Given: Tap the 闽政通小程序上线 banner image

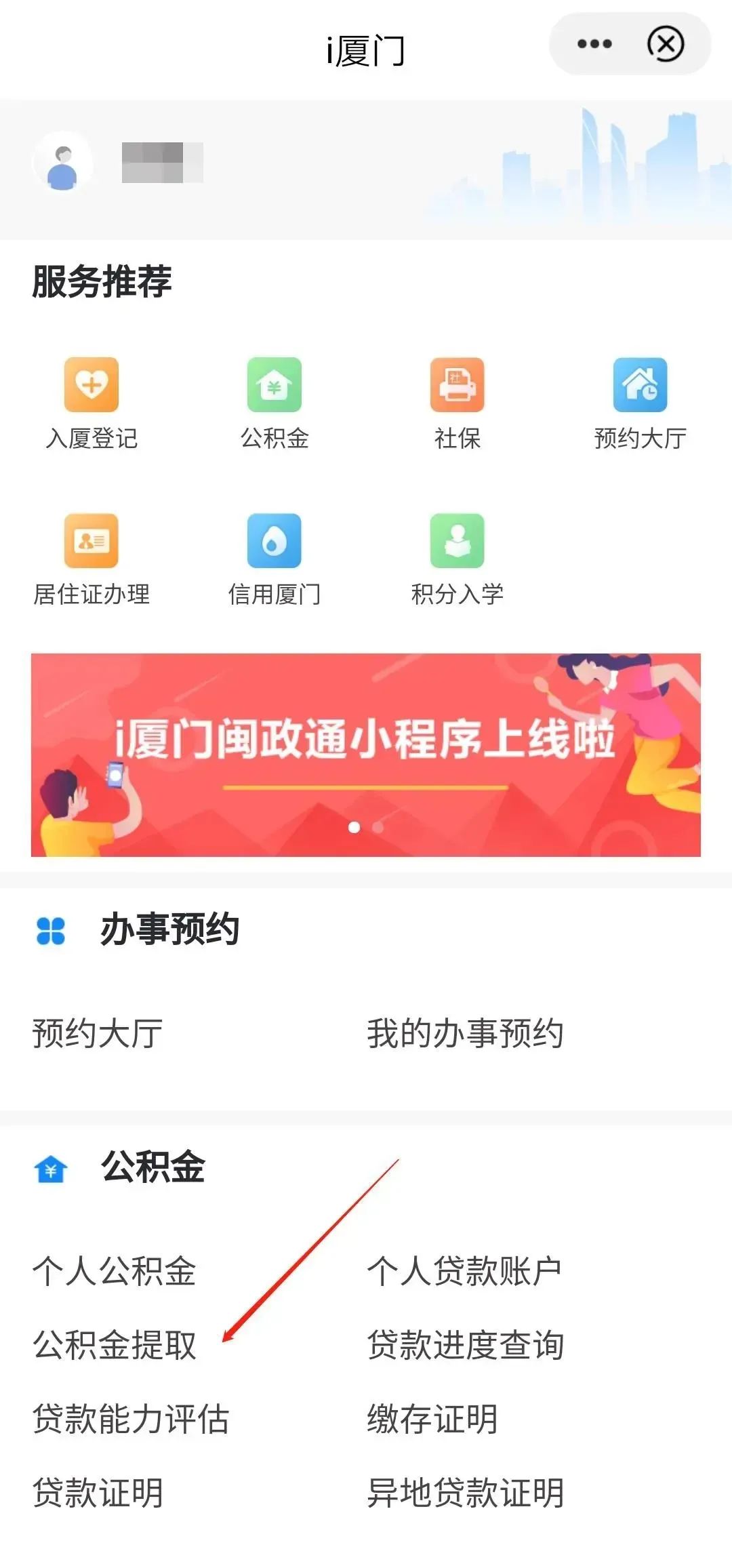Looking at the screenshot, I should tap(366, 748).
